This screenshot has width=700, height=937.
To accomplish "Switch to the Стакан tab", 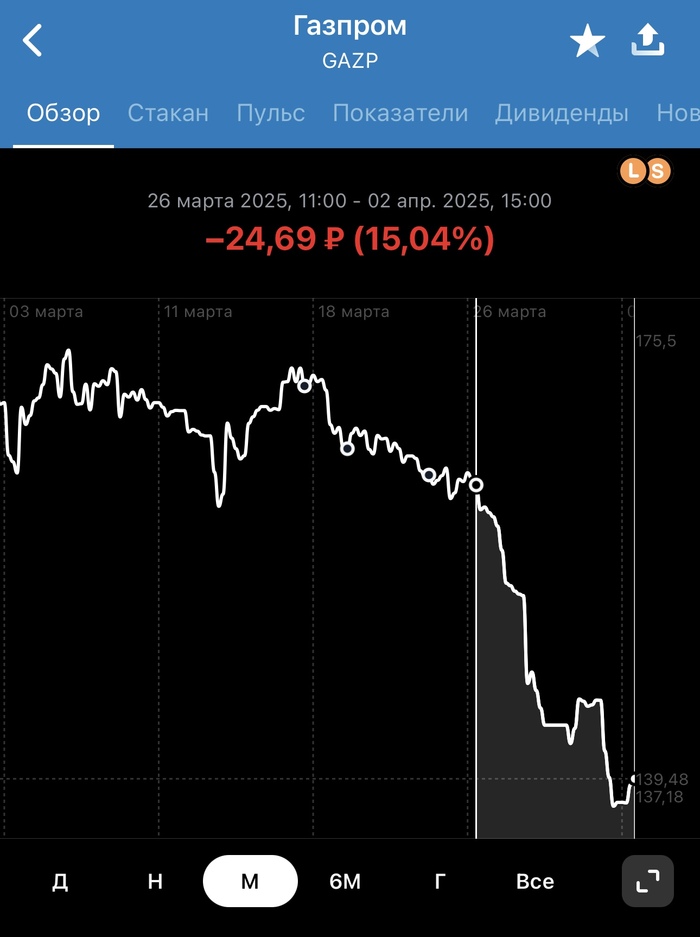I will tap(168, 113).
